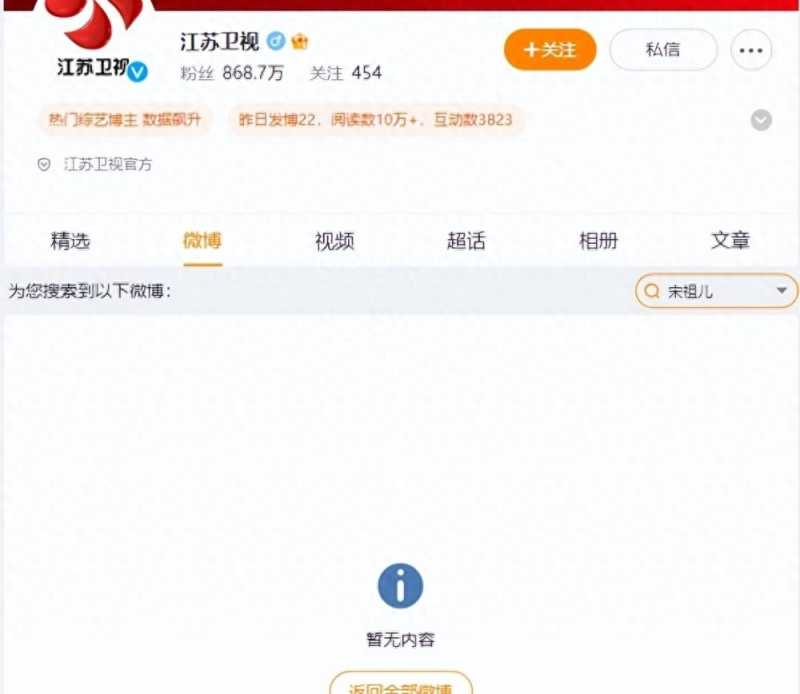
Task: View the 关注 454 following list
Action: coord(345,73)
